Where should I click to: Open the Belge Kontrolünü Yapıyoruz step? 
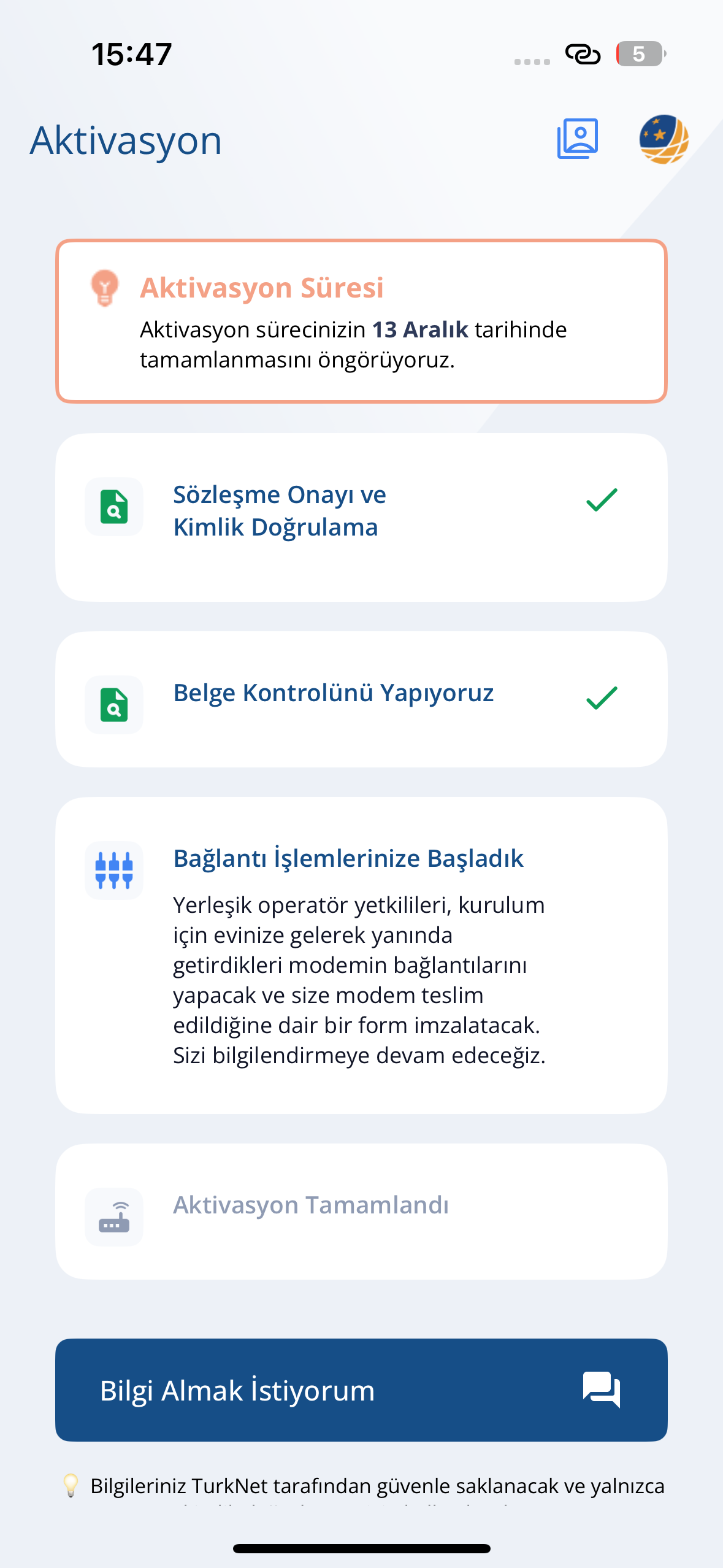tap(361, 699)
